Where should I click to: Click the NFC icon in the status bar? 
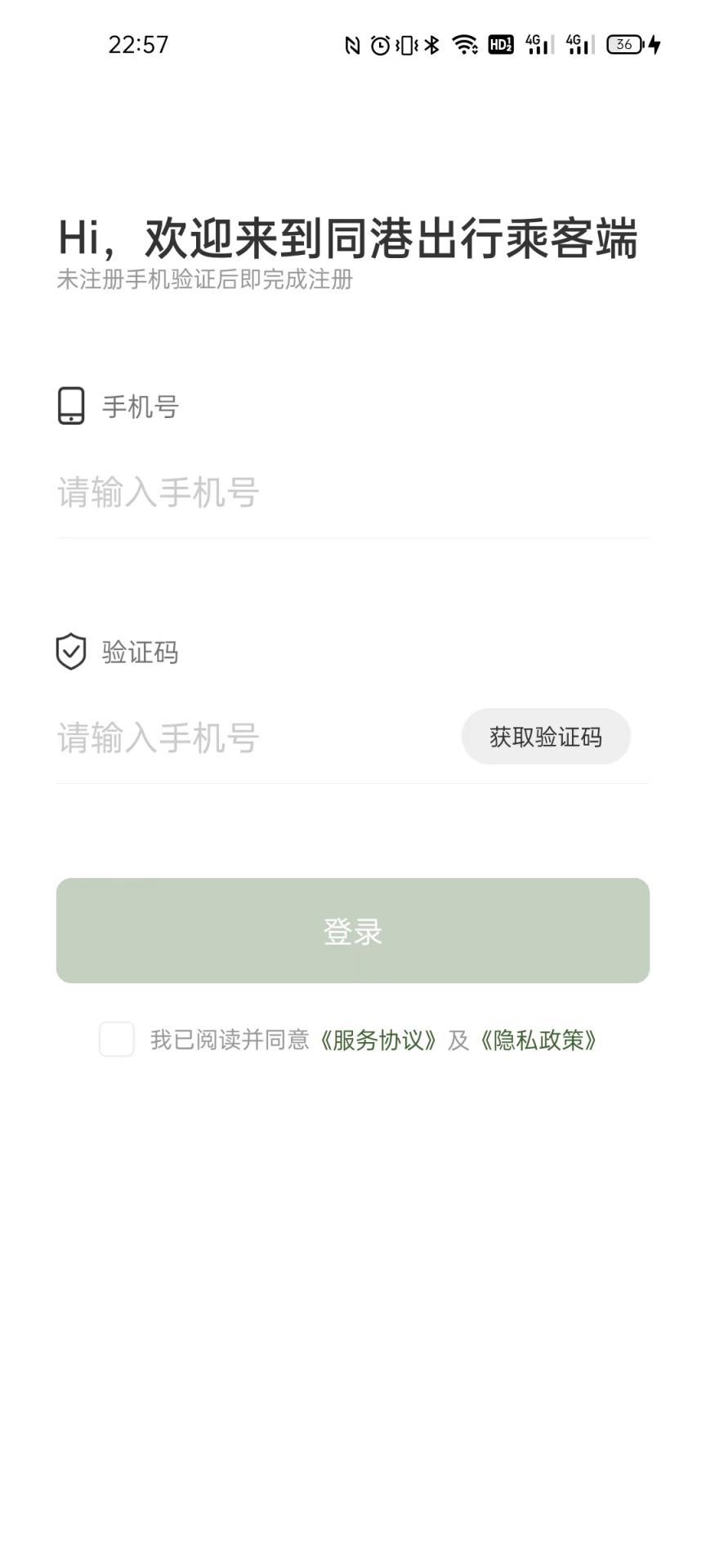353,45
